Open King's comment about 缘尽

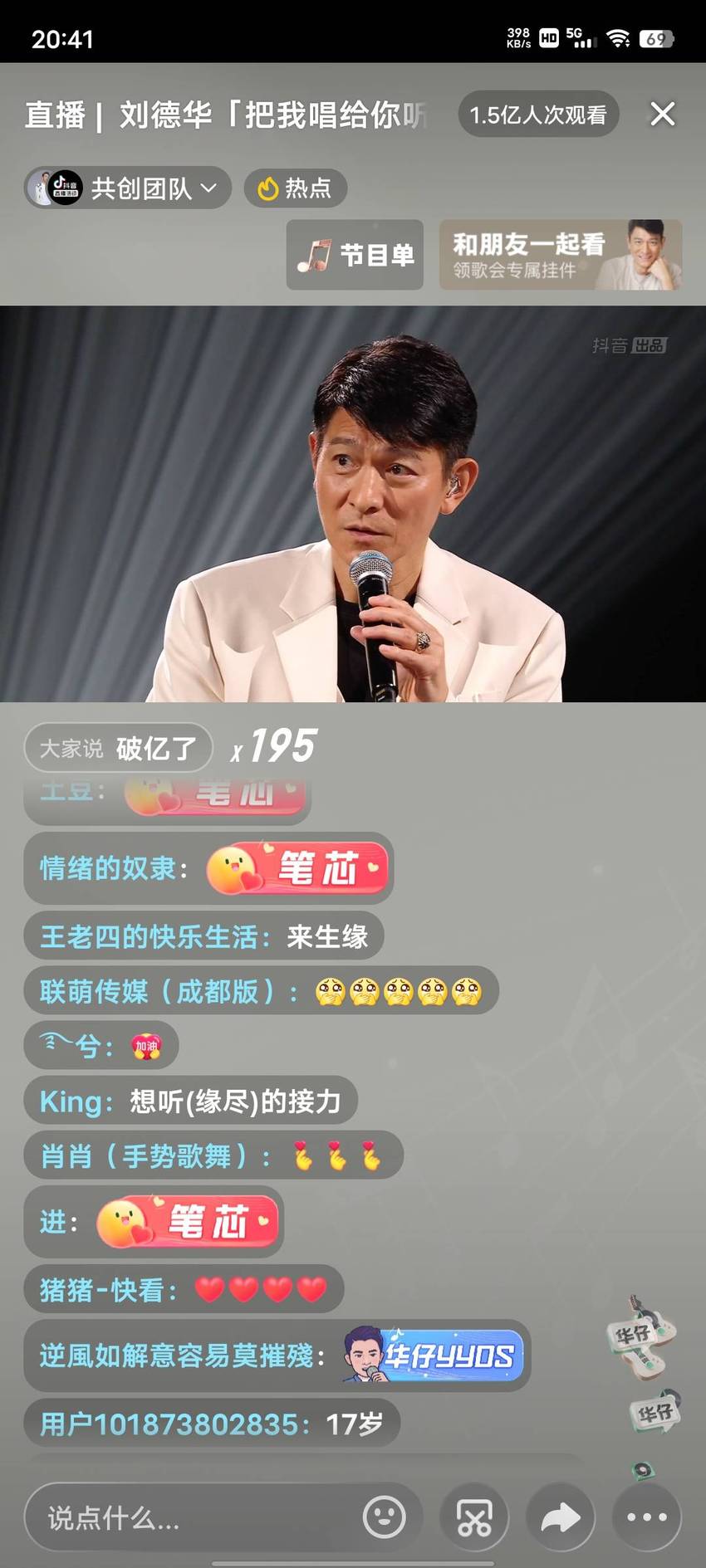pyautogui.click(x=191, y=1101)
